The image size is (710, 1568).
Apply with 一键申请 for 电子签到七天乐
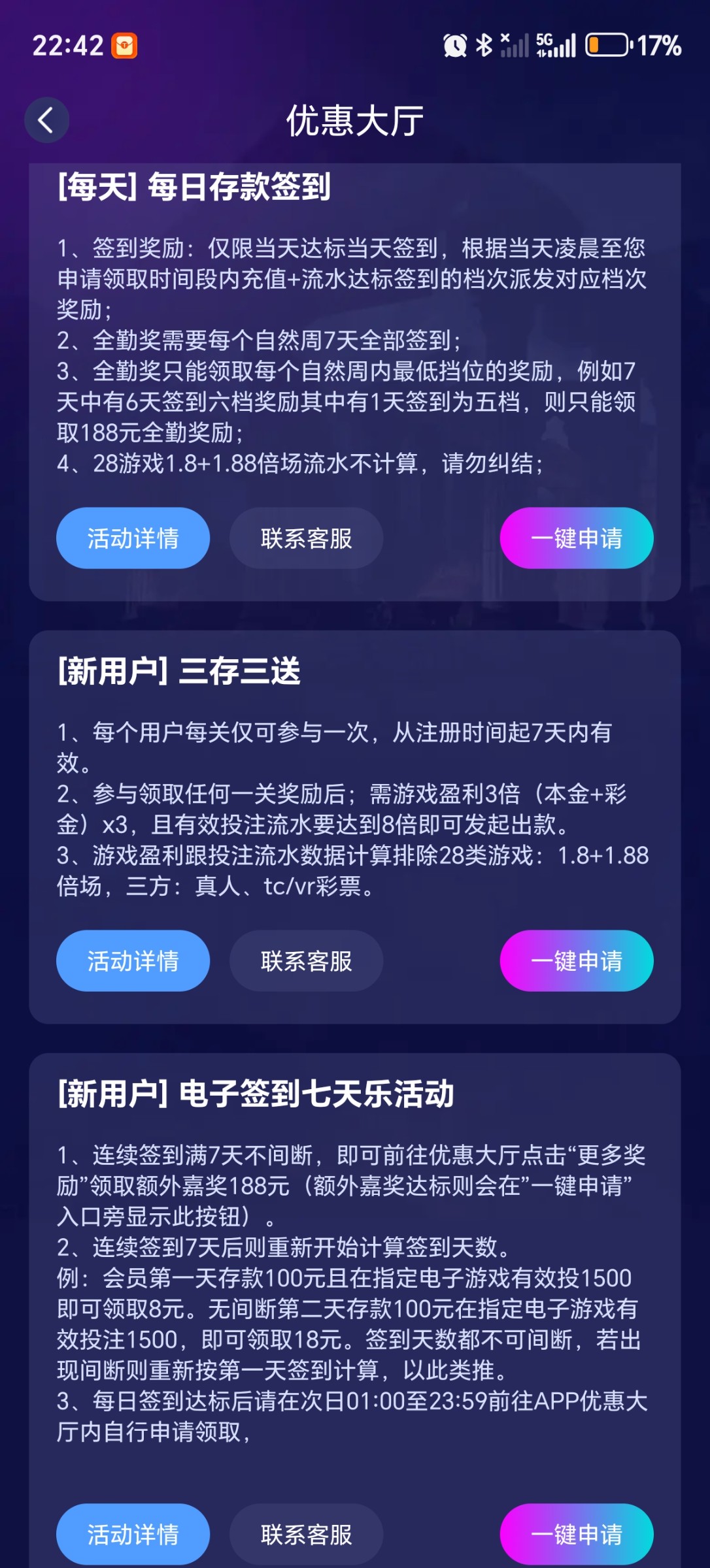click(577, 1534)
